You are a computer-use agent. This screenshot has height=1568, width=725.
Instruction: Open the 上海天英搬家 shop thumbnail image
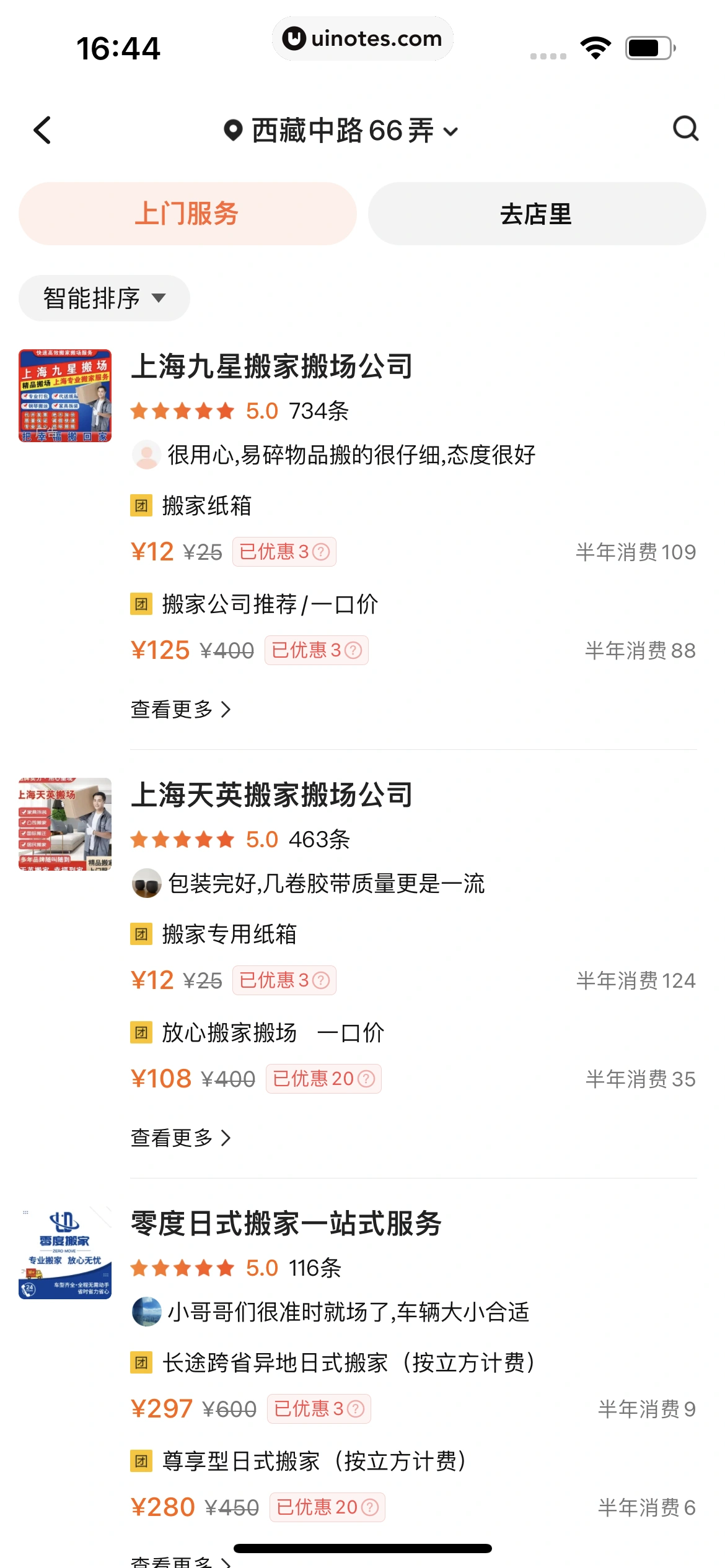coord(65,824)
